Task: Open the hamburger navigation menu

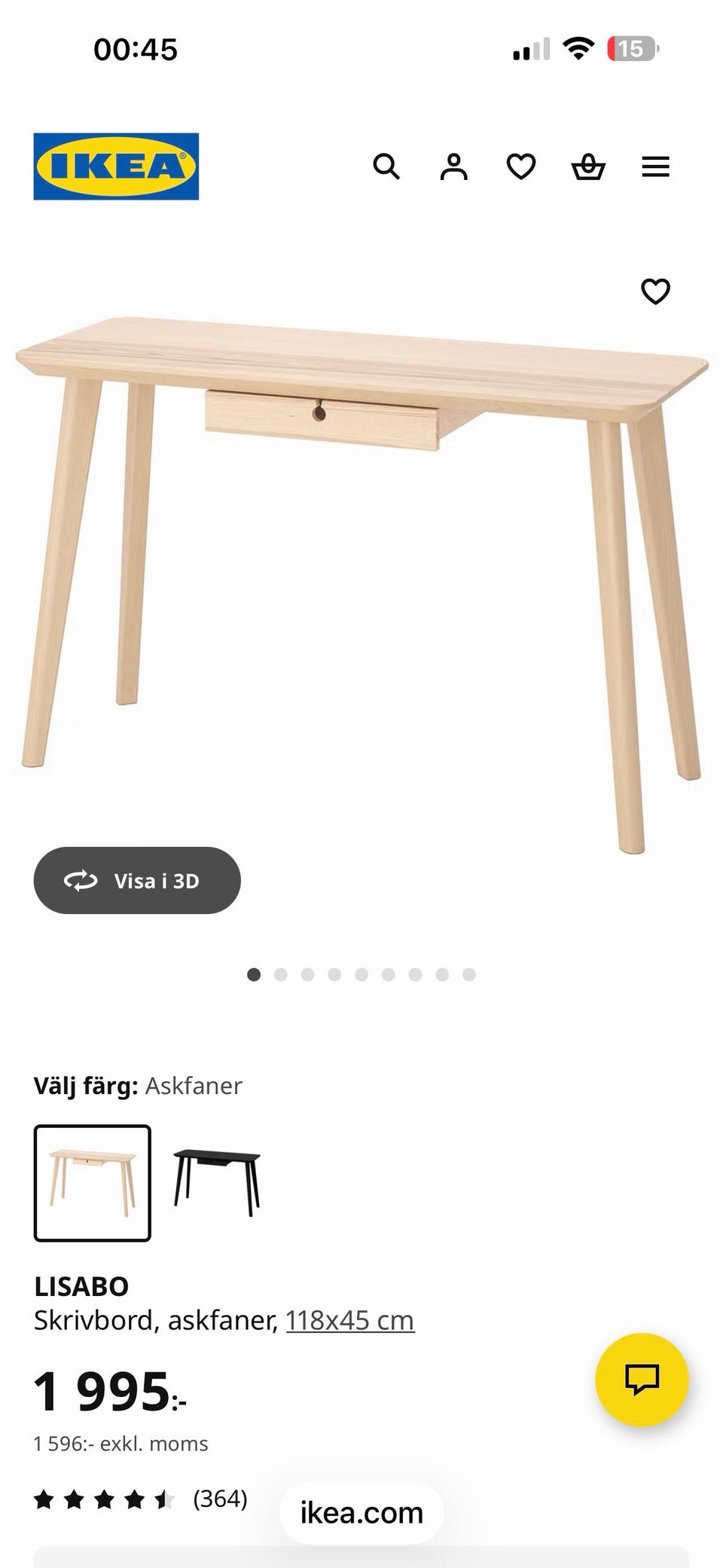Action: pyautogui.click(x=656, y=167)
